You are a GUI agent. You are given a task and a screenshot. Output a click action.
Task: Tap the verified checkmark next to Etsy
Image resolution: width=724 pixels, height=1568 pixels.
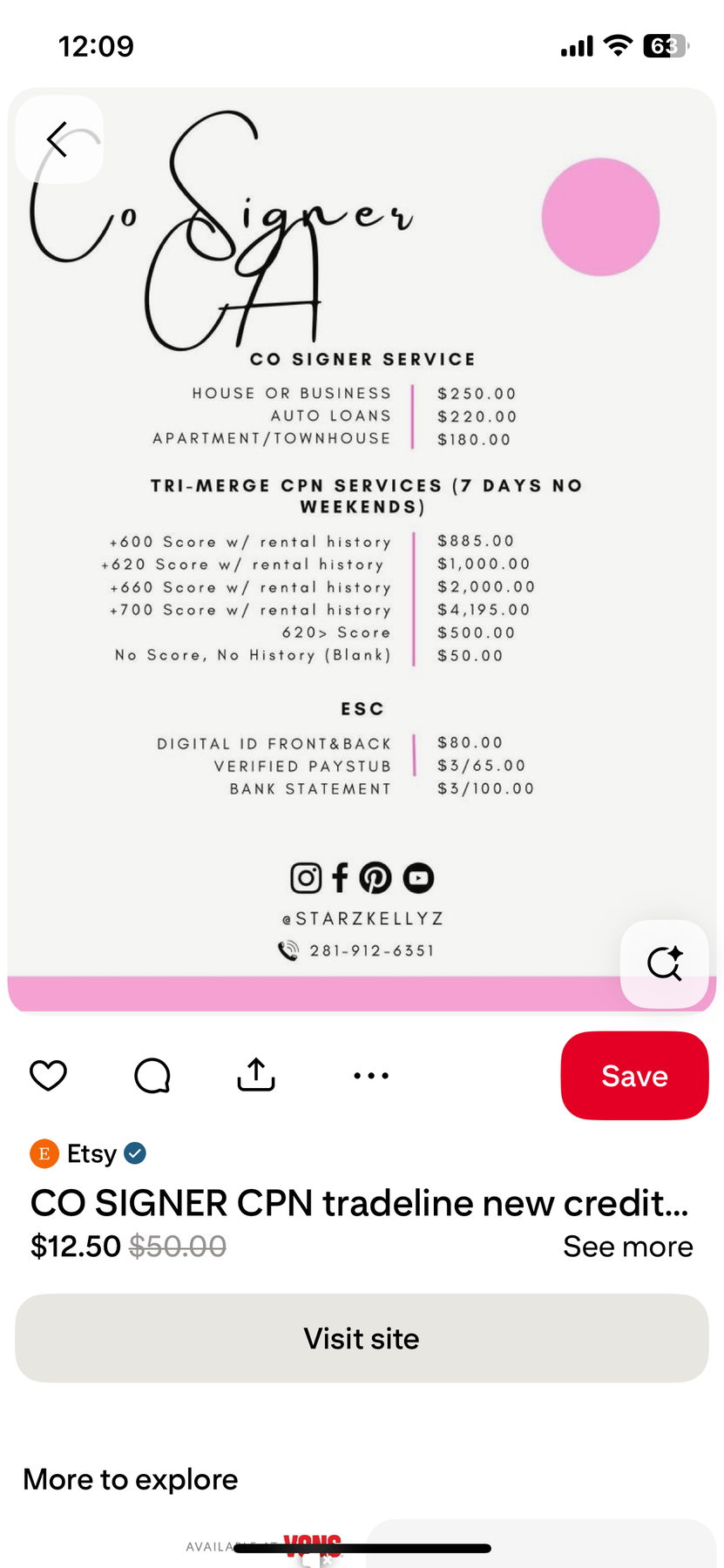click(135, 1152)
